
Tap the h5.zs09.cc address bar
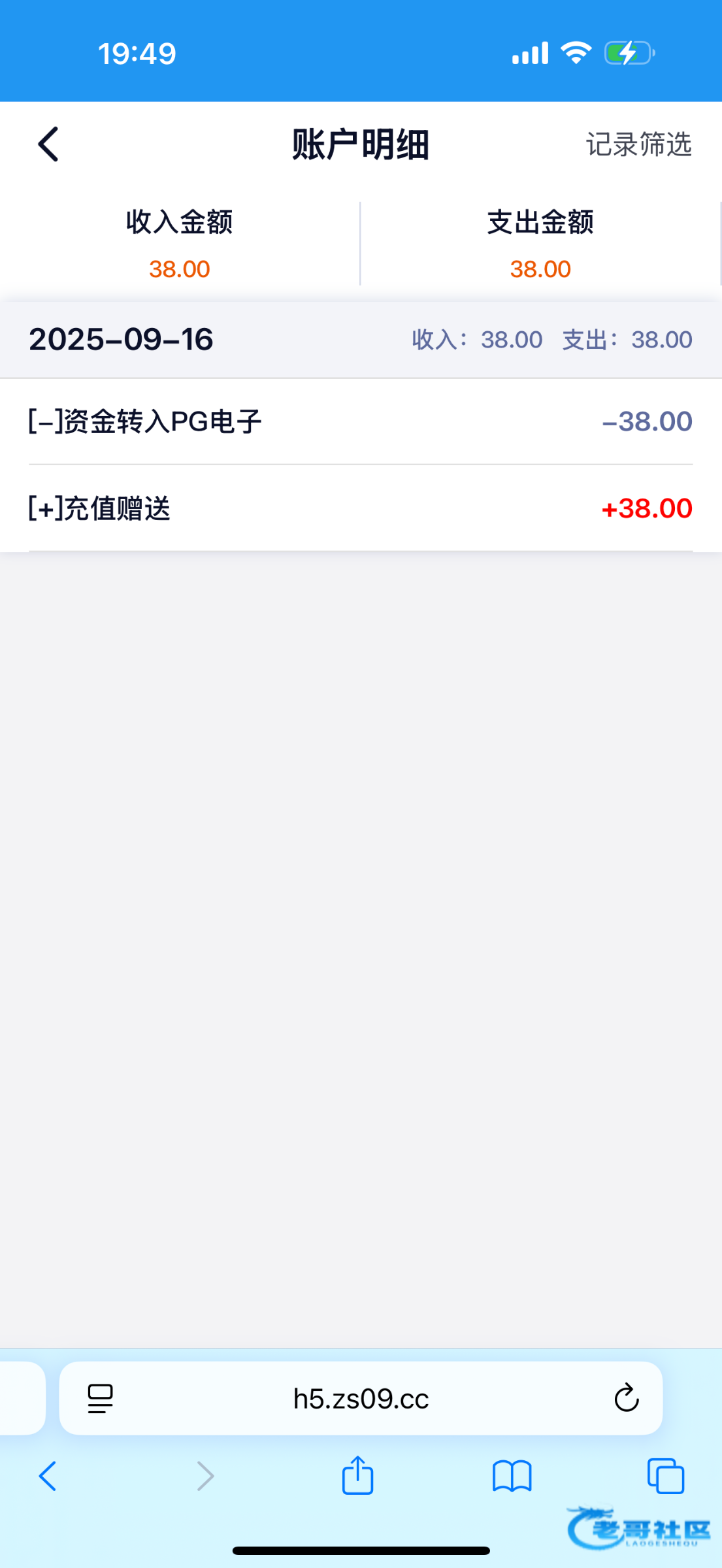click(361, 1399)
